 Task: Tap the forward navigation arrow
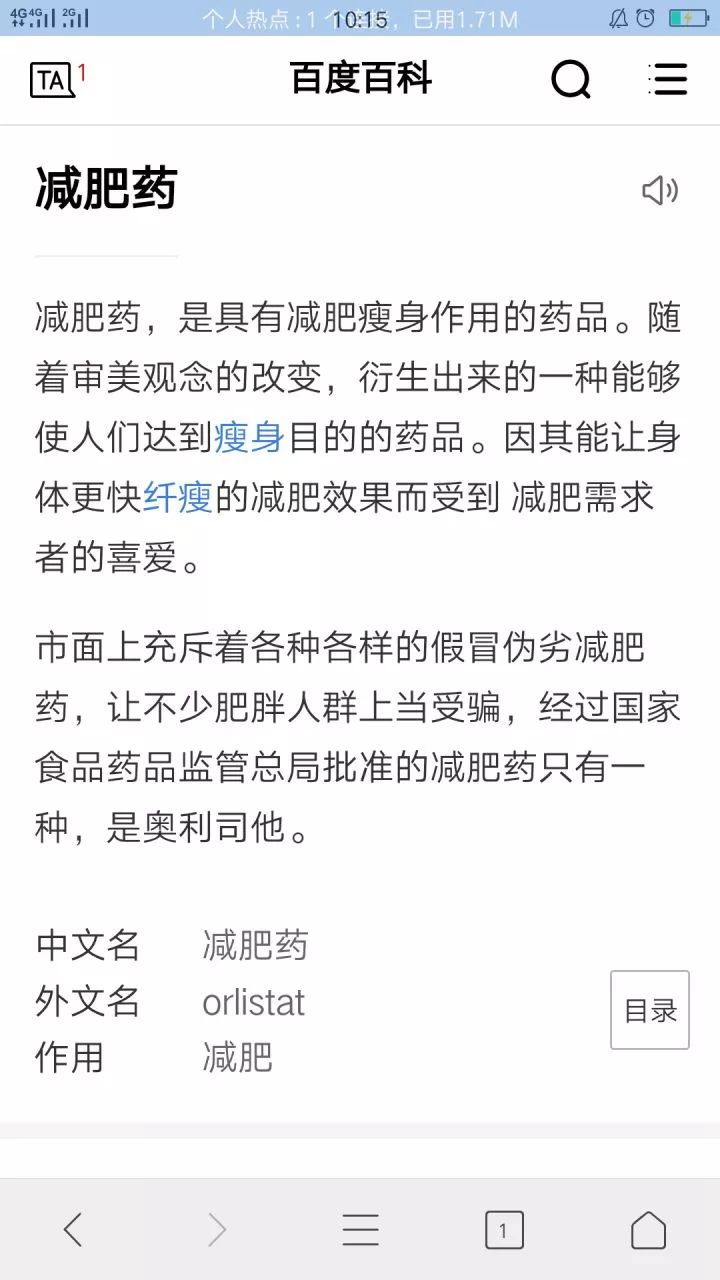click(x=216, y=1231)
